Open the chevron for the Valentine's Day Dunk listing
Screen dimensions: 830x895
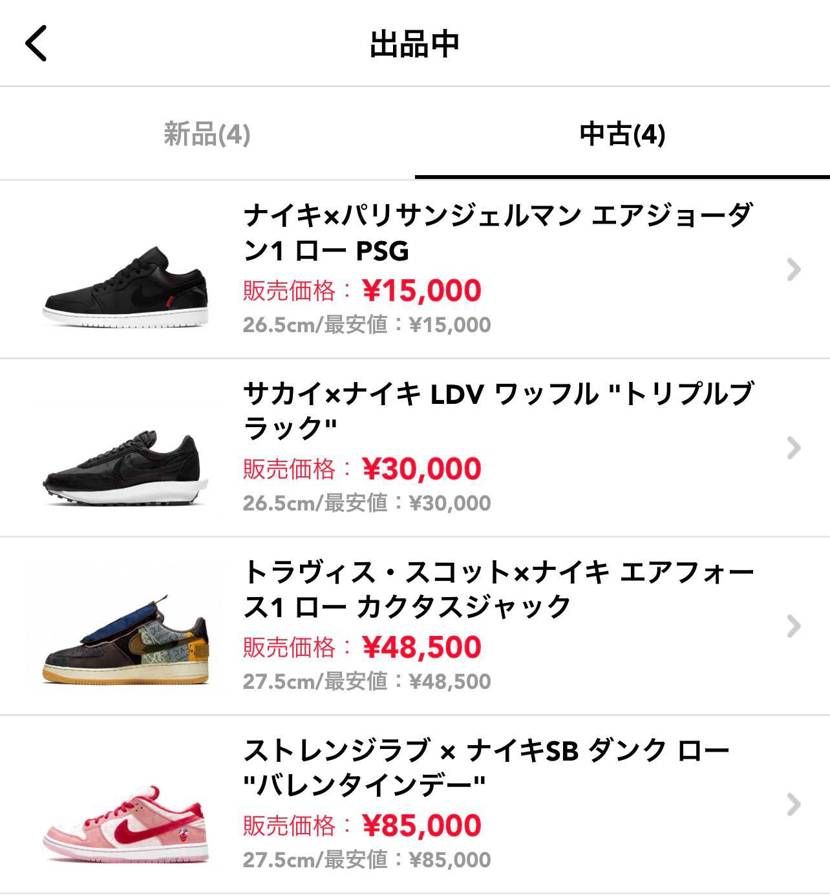tap(792, 805)
